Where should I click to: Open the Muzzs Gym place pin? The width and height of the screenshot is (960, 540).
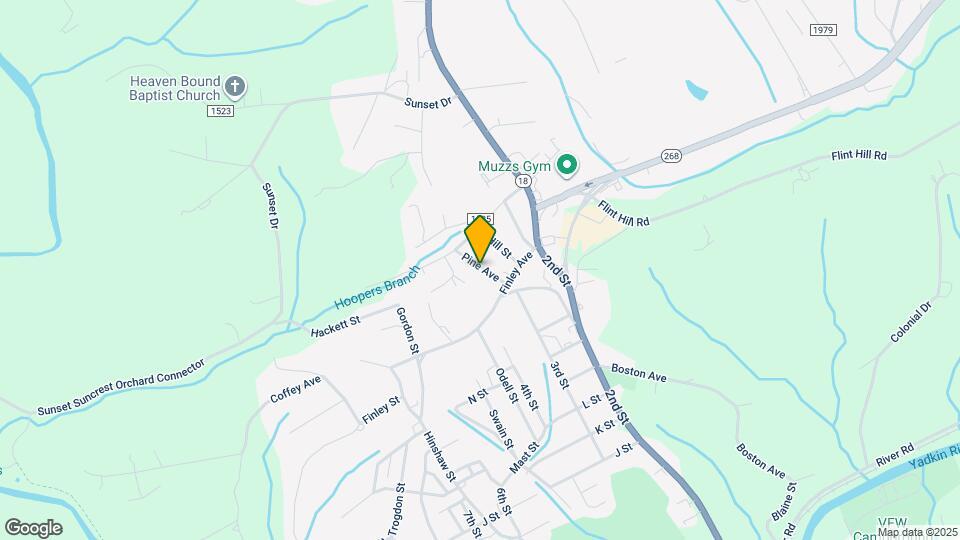(x=567, y=164)
